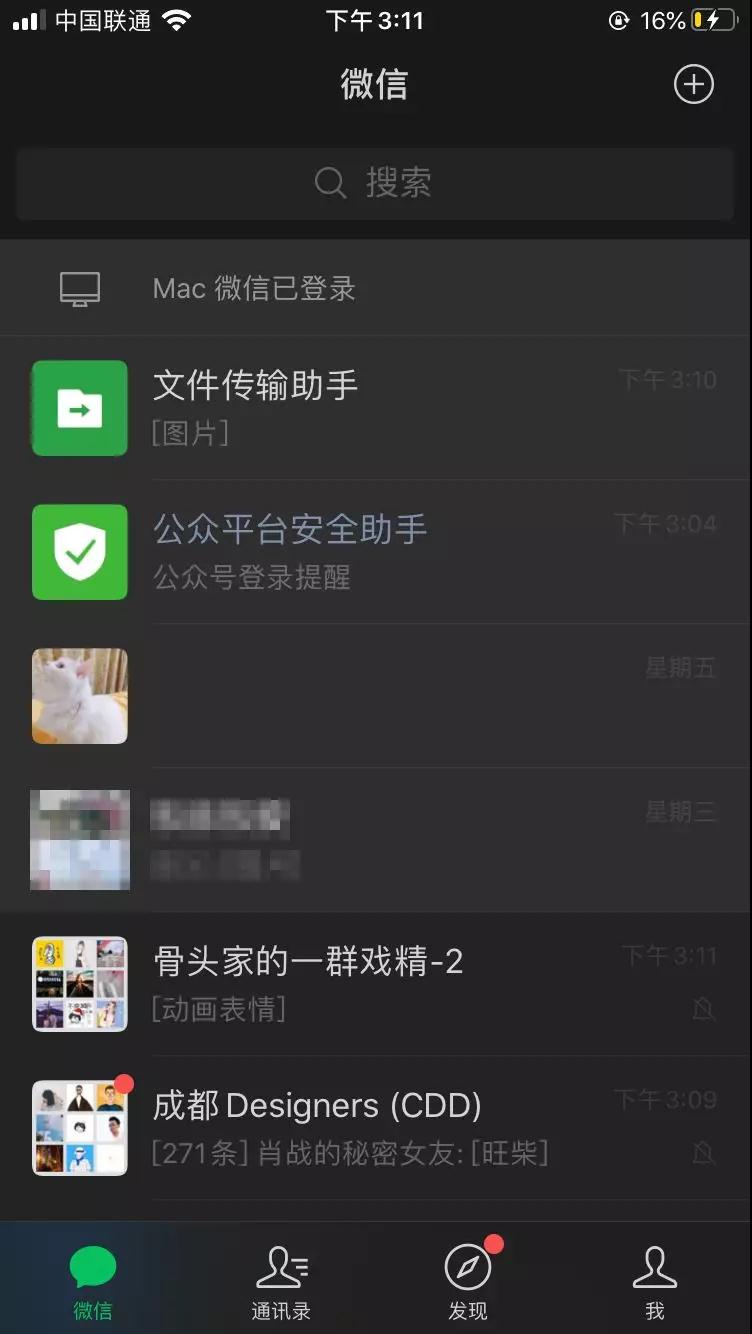Open 成都 Designers (CDD) group chat
This screenshot has width=752, height=1334.
coord(375,1128)
